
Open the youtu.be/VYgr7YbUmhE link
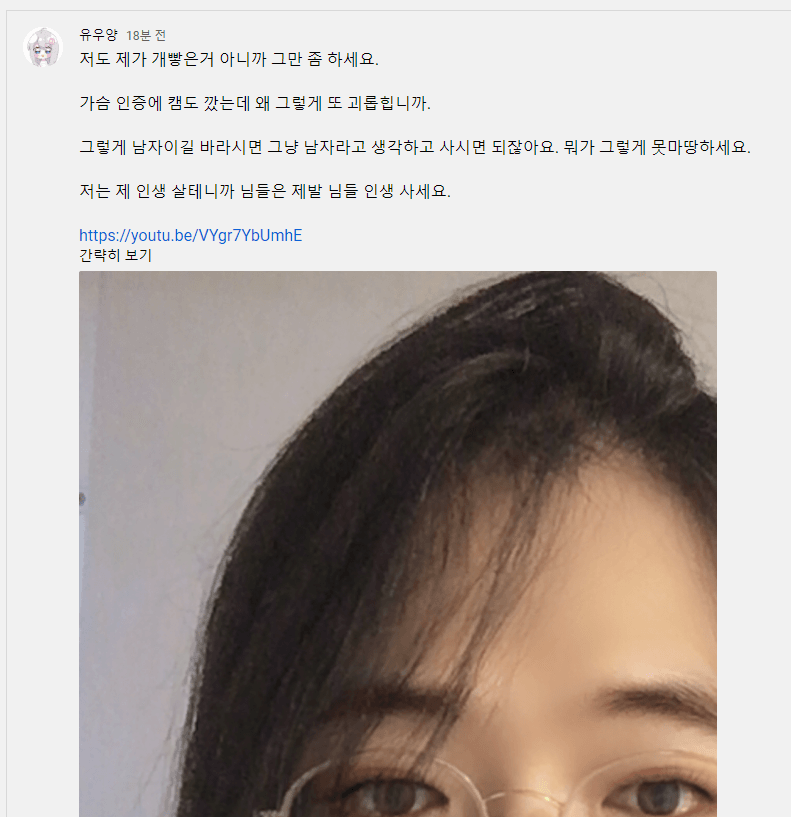(x=190, y=236)
